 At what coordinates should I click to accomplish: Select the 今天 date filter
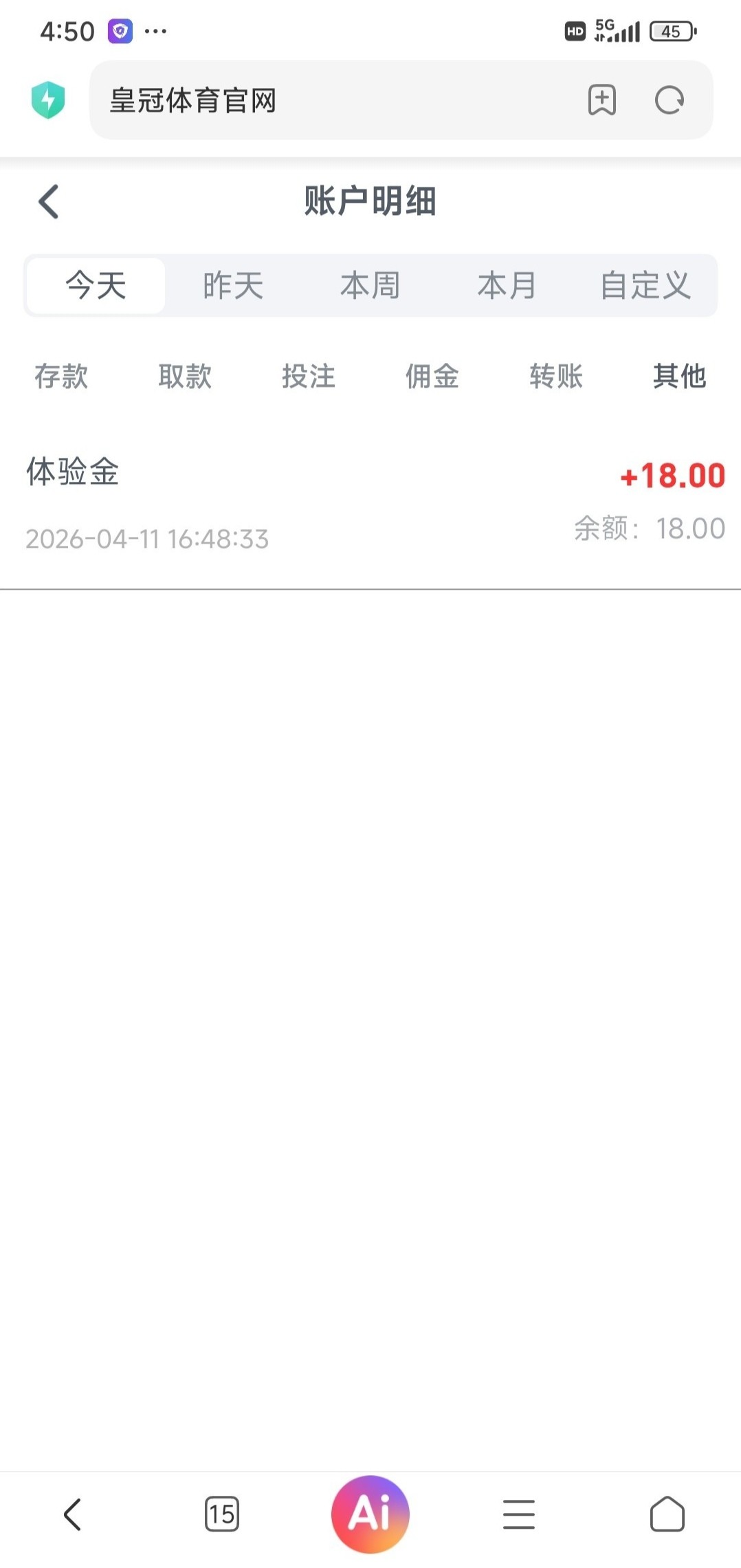(96, 285)
